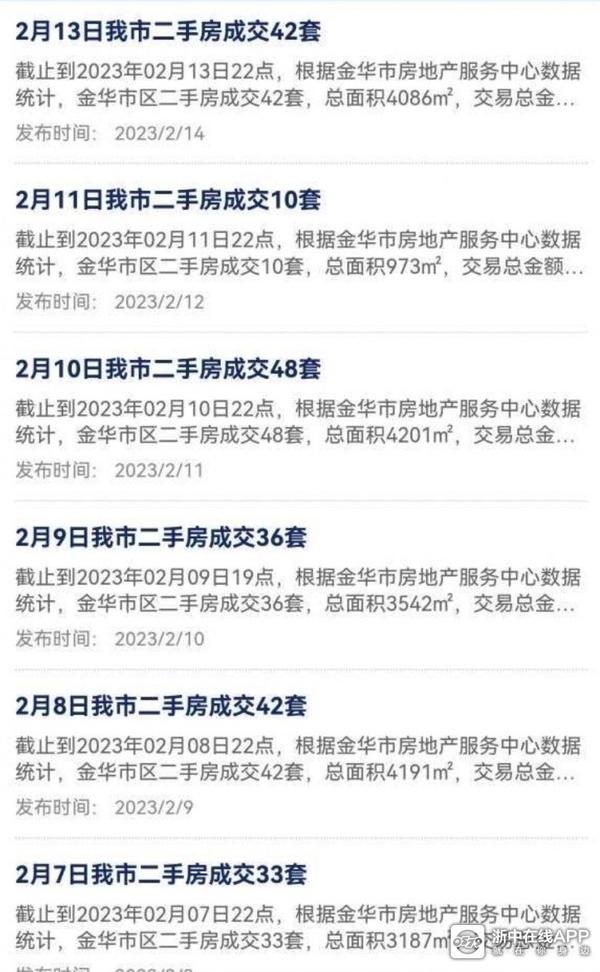This screenshot has width=600, height=972.
Task: View the 2月8日 42套 transaction report
Action: (161, 707)
